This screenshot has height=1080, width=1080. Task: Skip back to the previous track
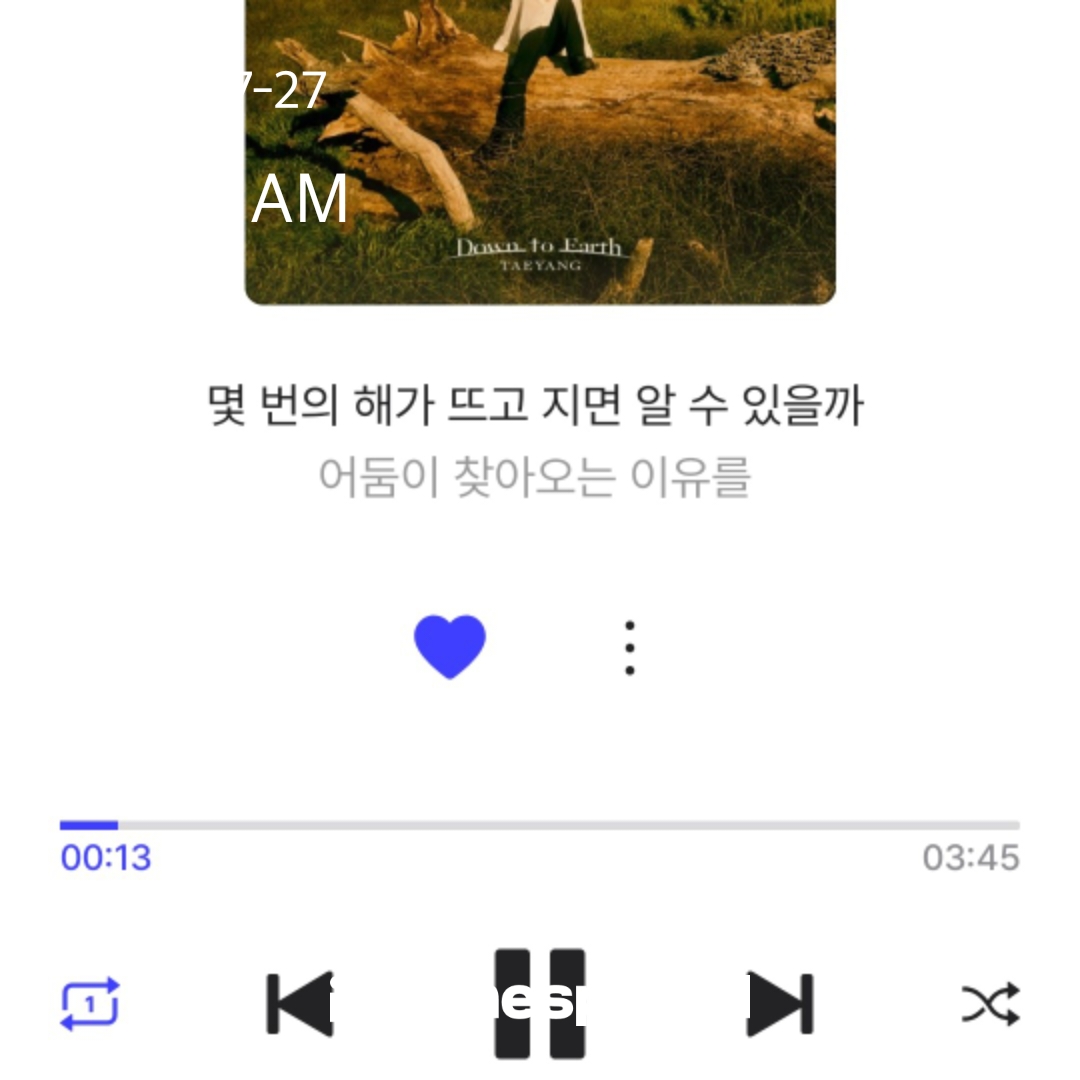298,1003
